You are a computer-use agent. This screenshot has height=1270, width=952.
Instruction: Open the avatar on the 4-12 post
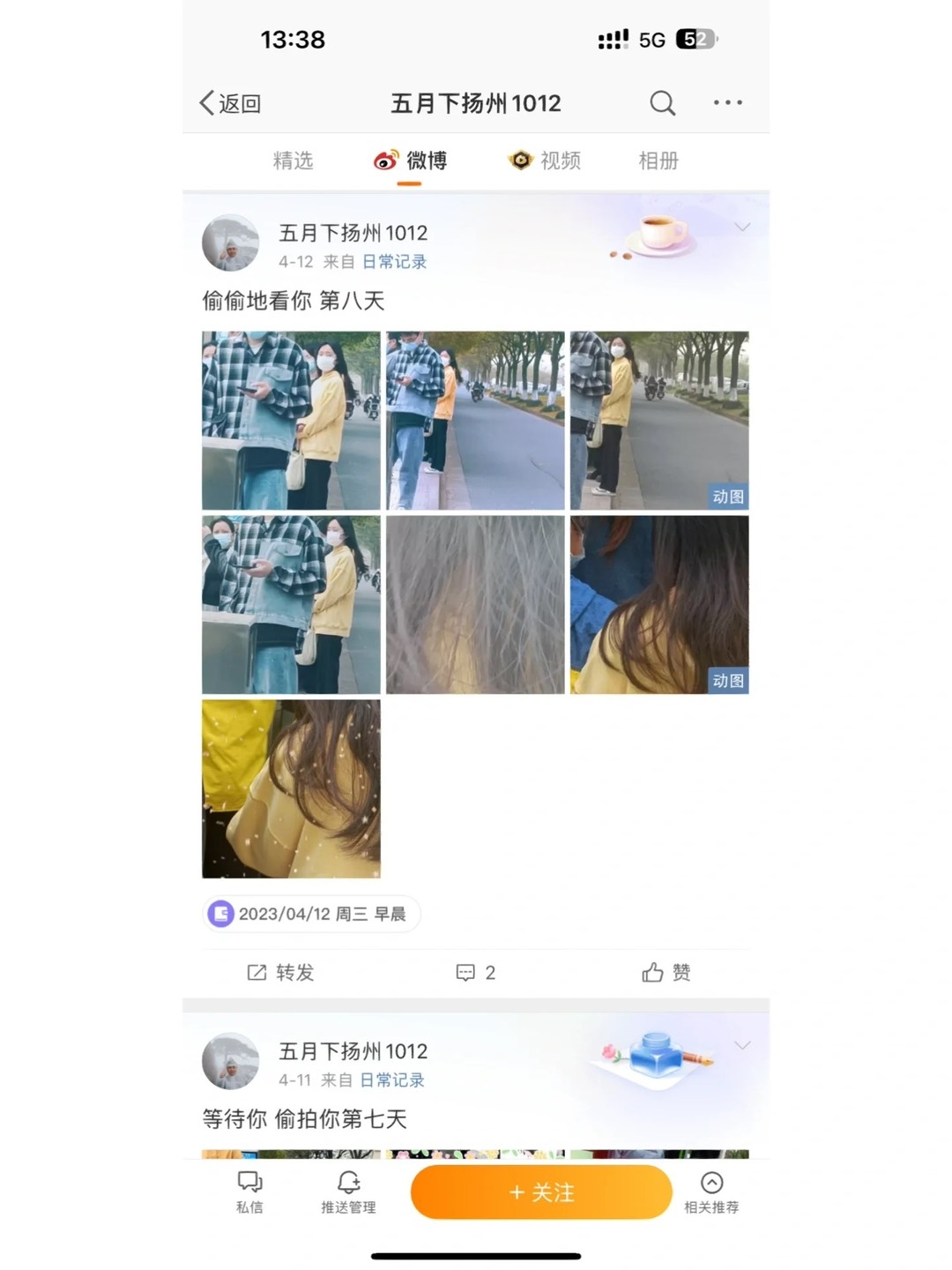[231, 243]
